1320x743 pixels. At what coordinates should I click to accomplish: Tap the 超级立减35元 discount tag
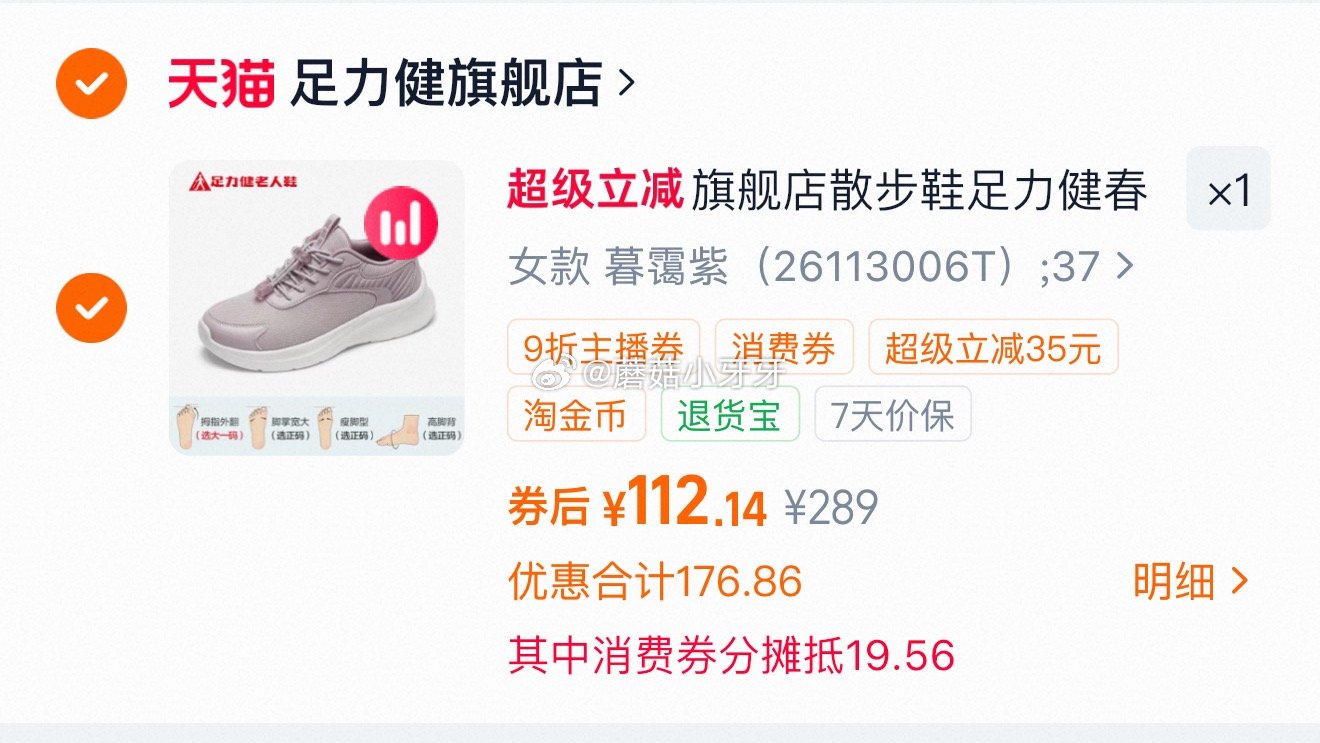[x=992, y=348]
